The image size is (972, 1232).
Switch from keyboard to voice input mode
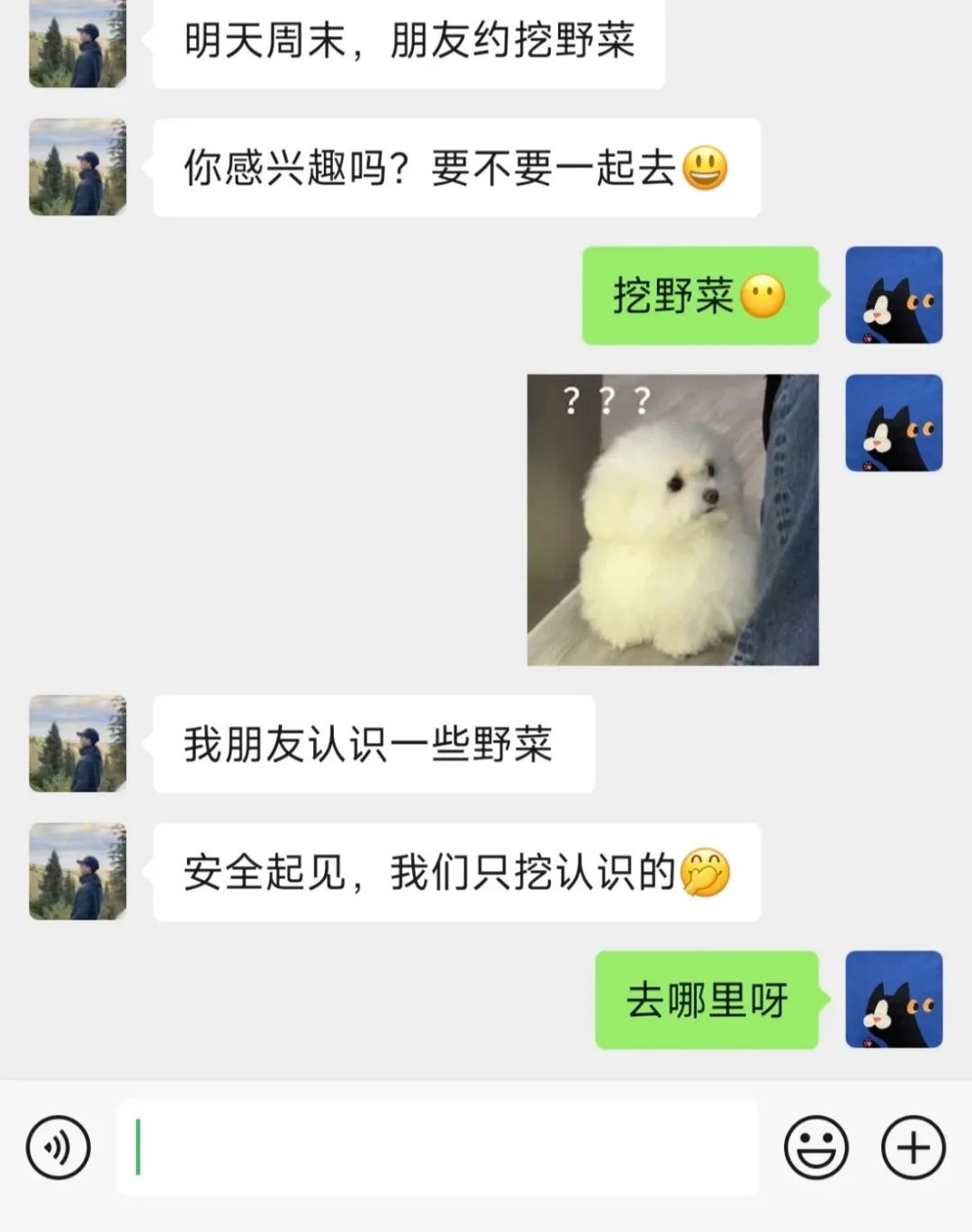point(59,1148)
